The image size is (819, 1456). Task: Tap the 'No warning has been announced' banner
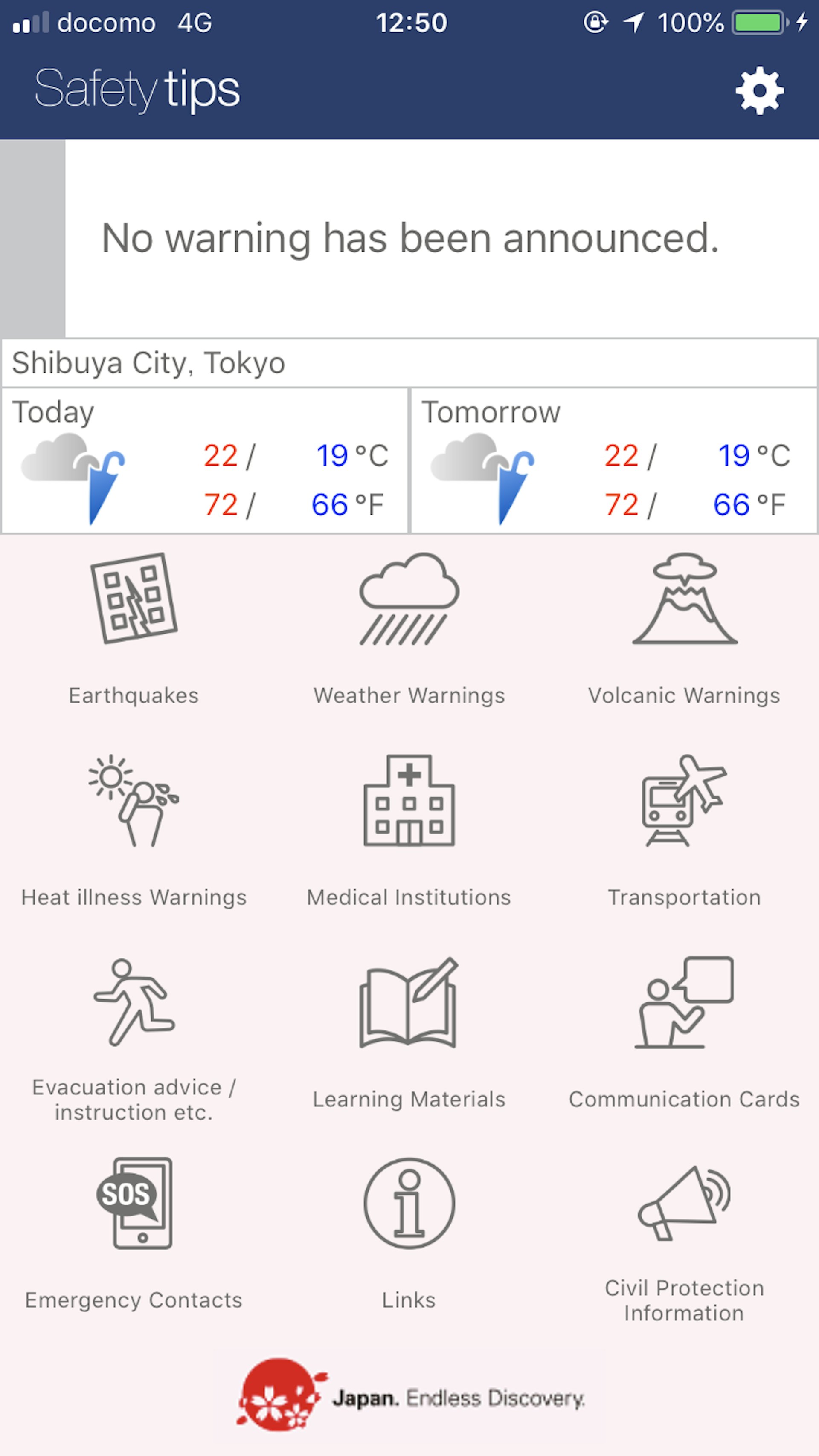coord(409,238)
